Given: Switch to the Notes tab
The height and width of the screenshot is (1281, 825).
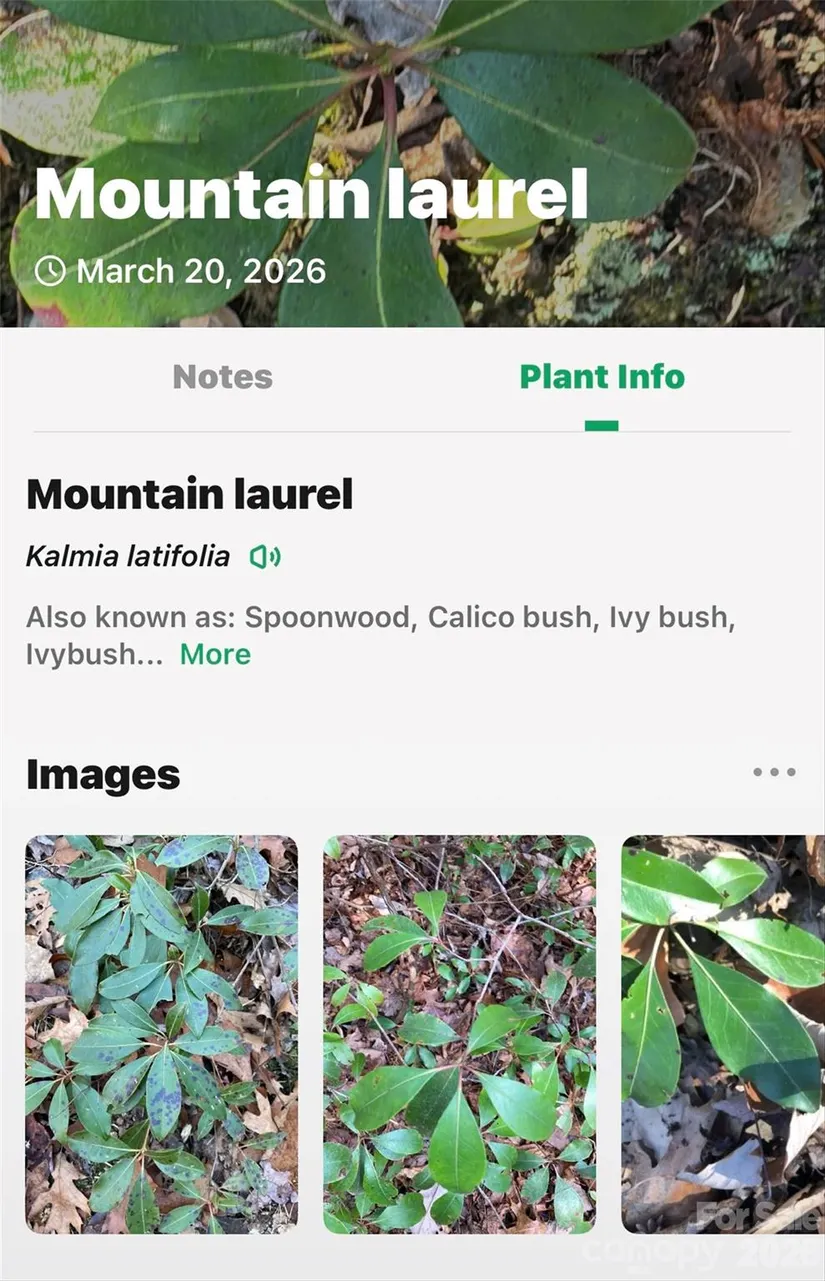Looking at the screenshot, I should click(x=222, y=377).
